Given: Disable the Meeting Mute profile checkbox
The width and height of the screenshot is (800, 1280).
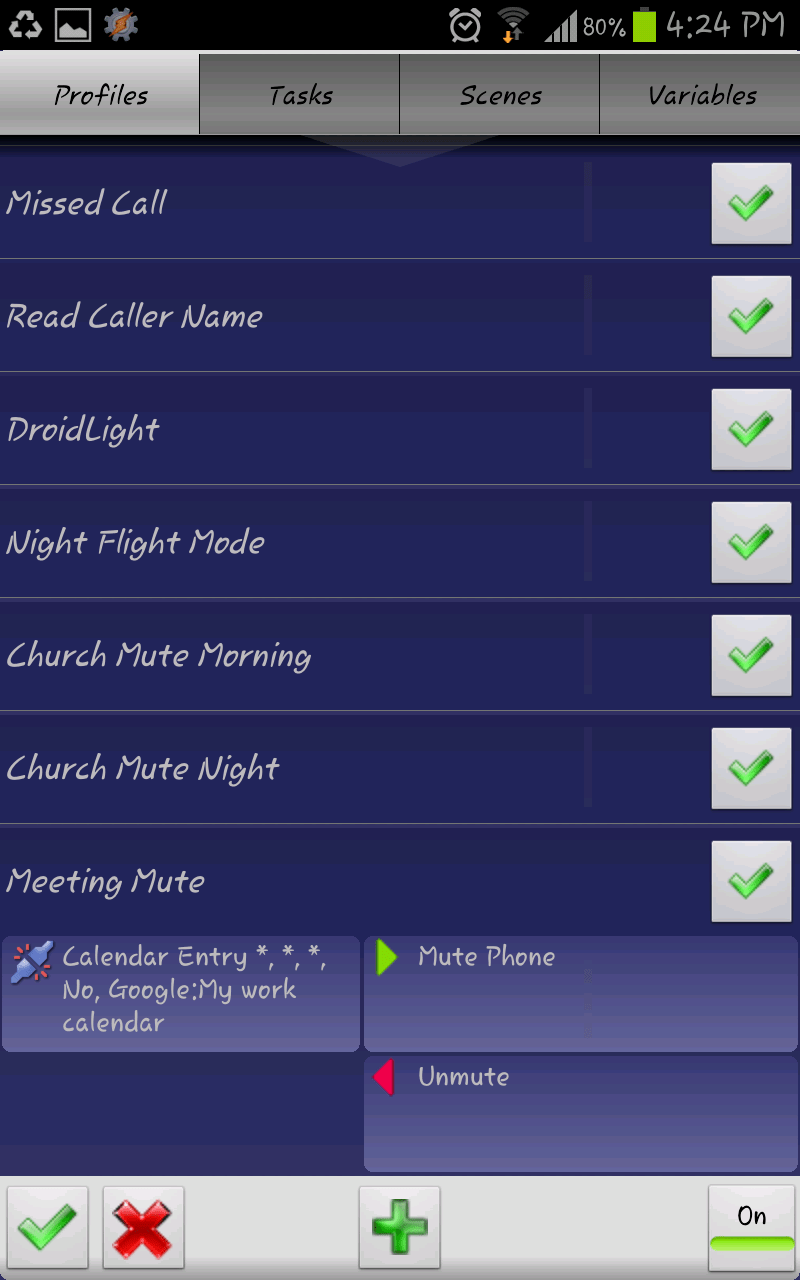Looking at the screenshot, I should 750,881.
